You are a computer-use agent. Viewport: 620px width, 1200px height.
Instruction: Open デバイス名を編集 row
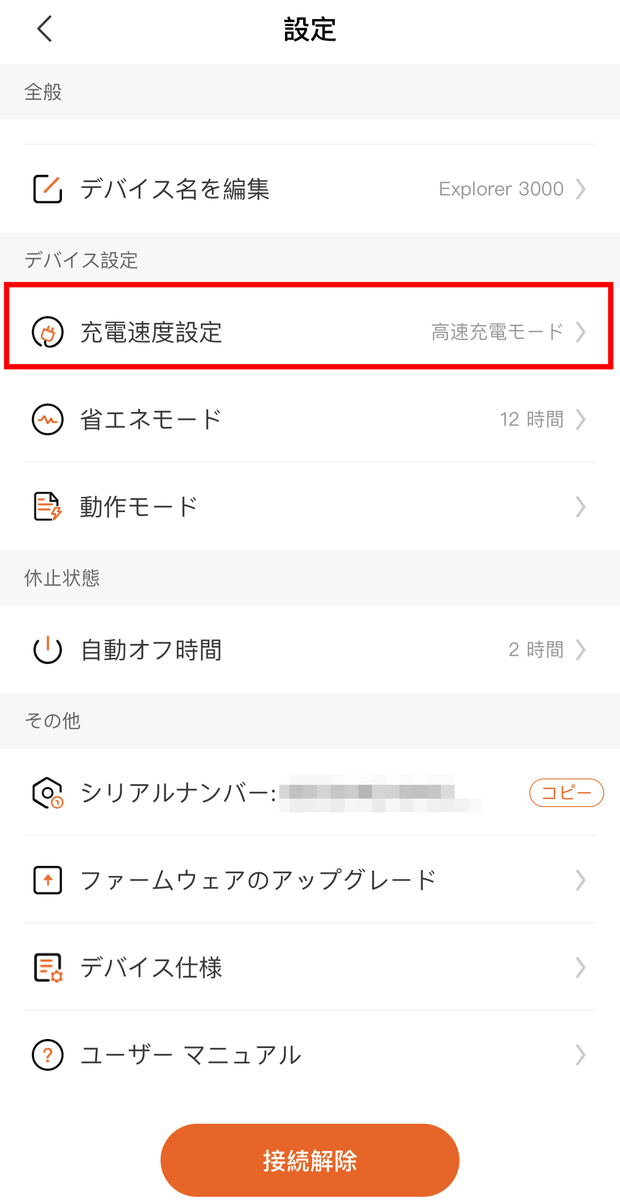[310, 189]
